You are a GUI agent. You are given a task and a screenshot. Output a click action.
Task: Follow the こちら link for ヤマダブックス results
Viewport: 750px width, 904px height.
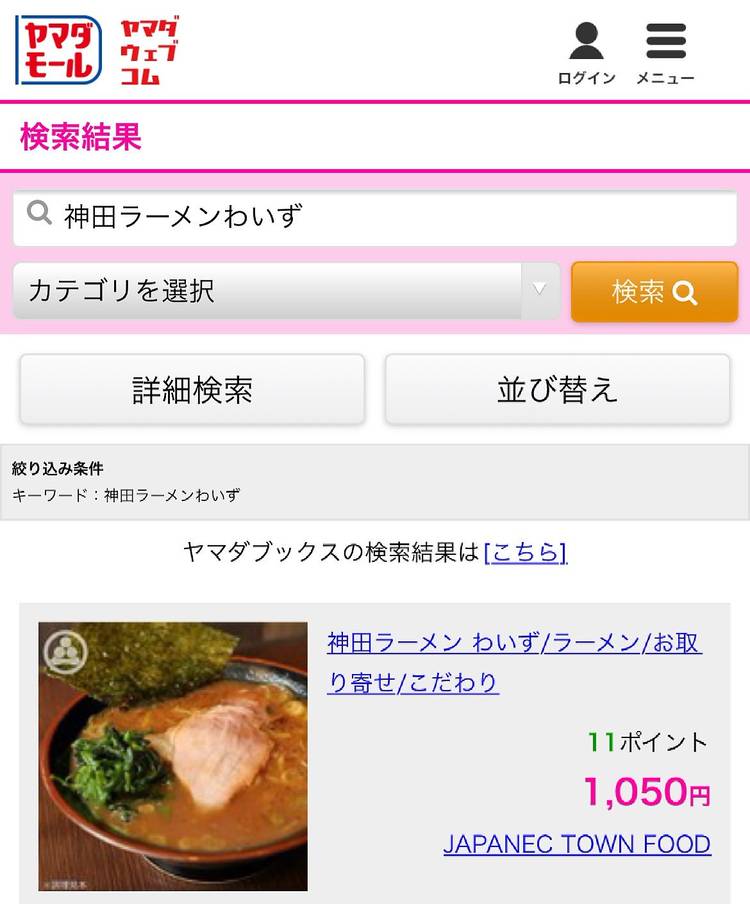(x=525, y=552)
